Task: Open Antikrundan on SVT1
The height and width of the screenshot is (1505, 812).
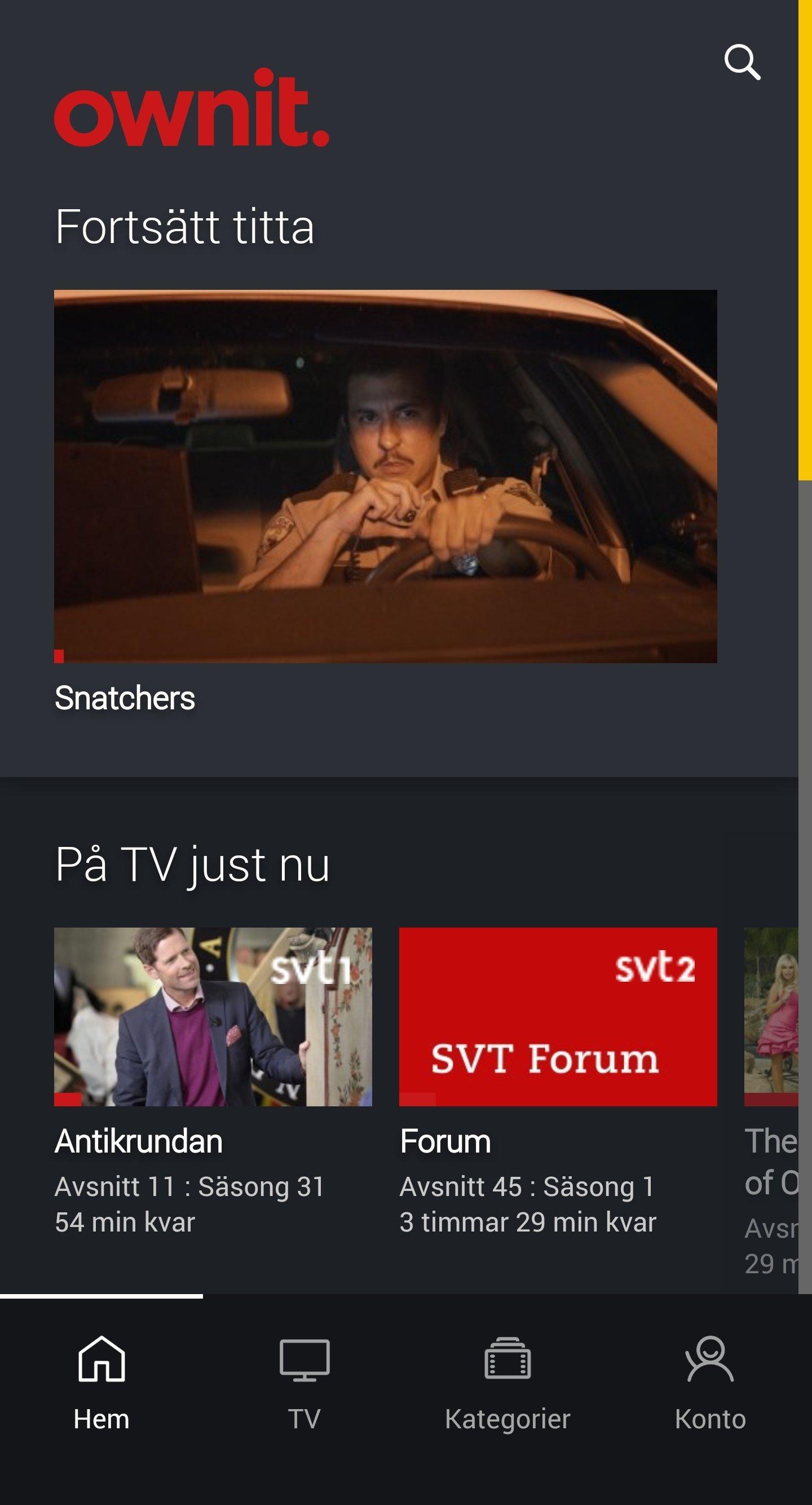Action: tap(213, 1017)
